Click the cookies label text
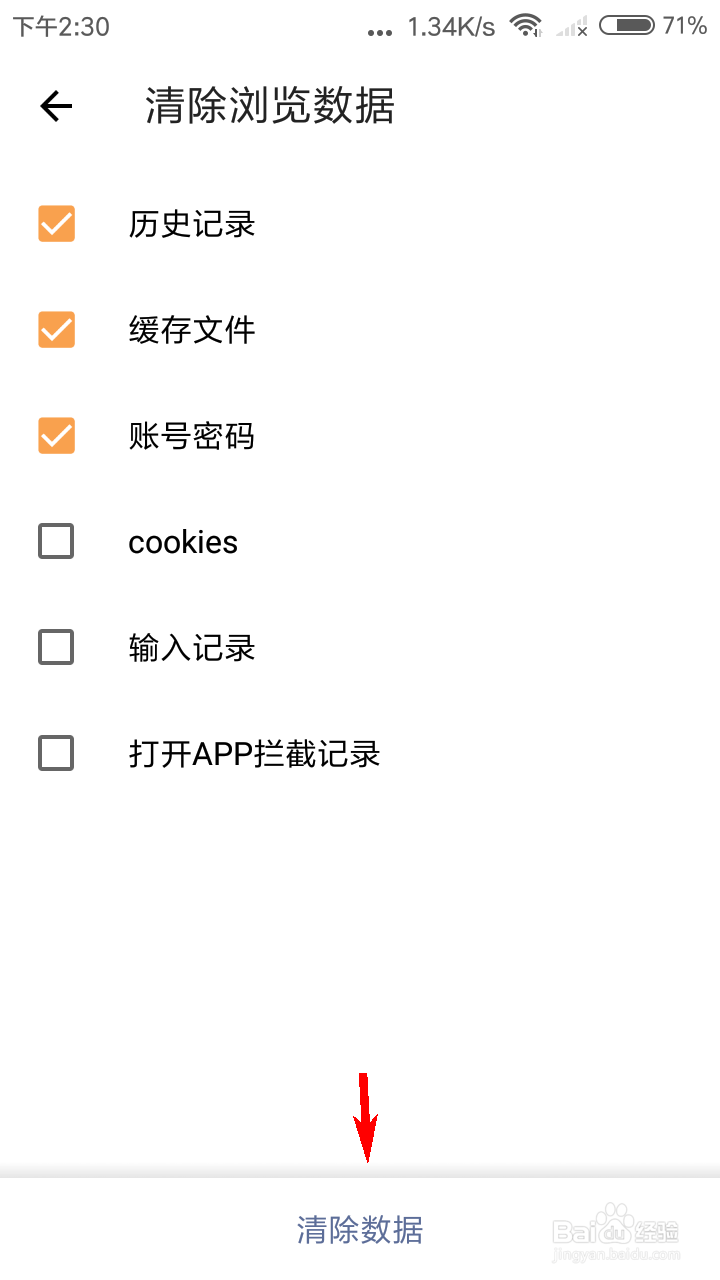 click(x=183, y=541)
